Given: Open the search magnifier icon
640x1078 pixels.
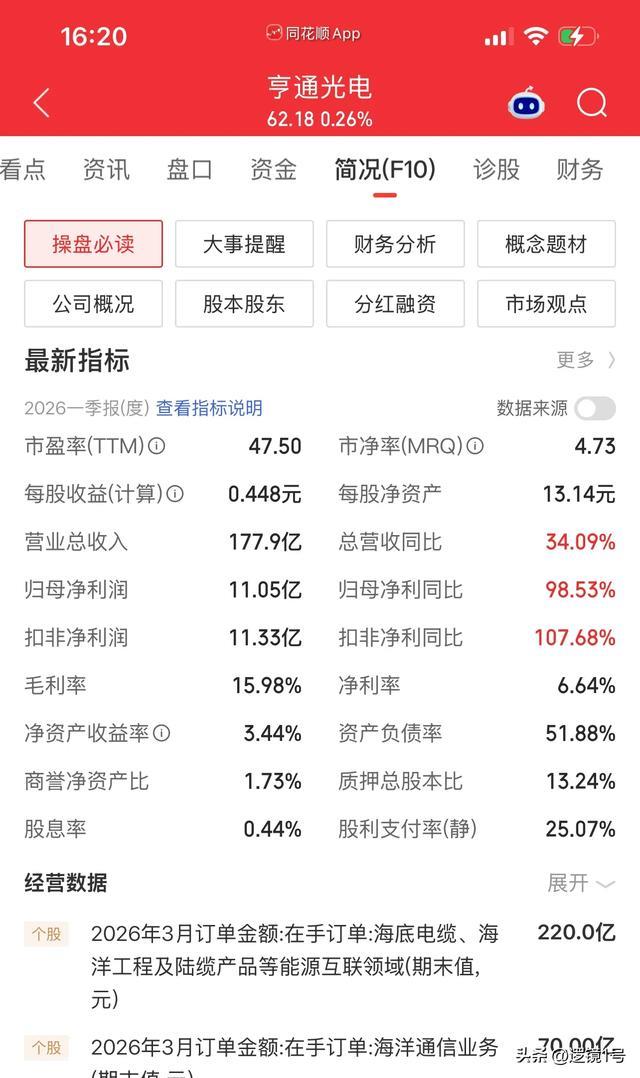Looking at the screenshot, I should tap(592, 104).
